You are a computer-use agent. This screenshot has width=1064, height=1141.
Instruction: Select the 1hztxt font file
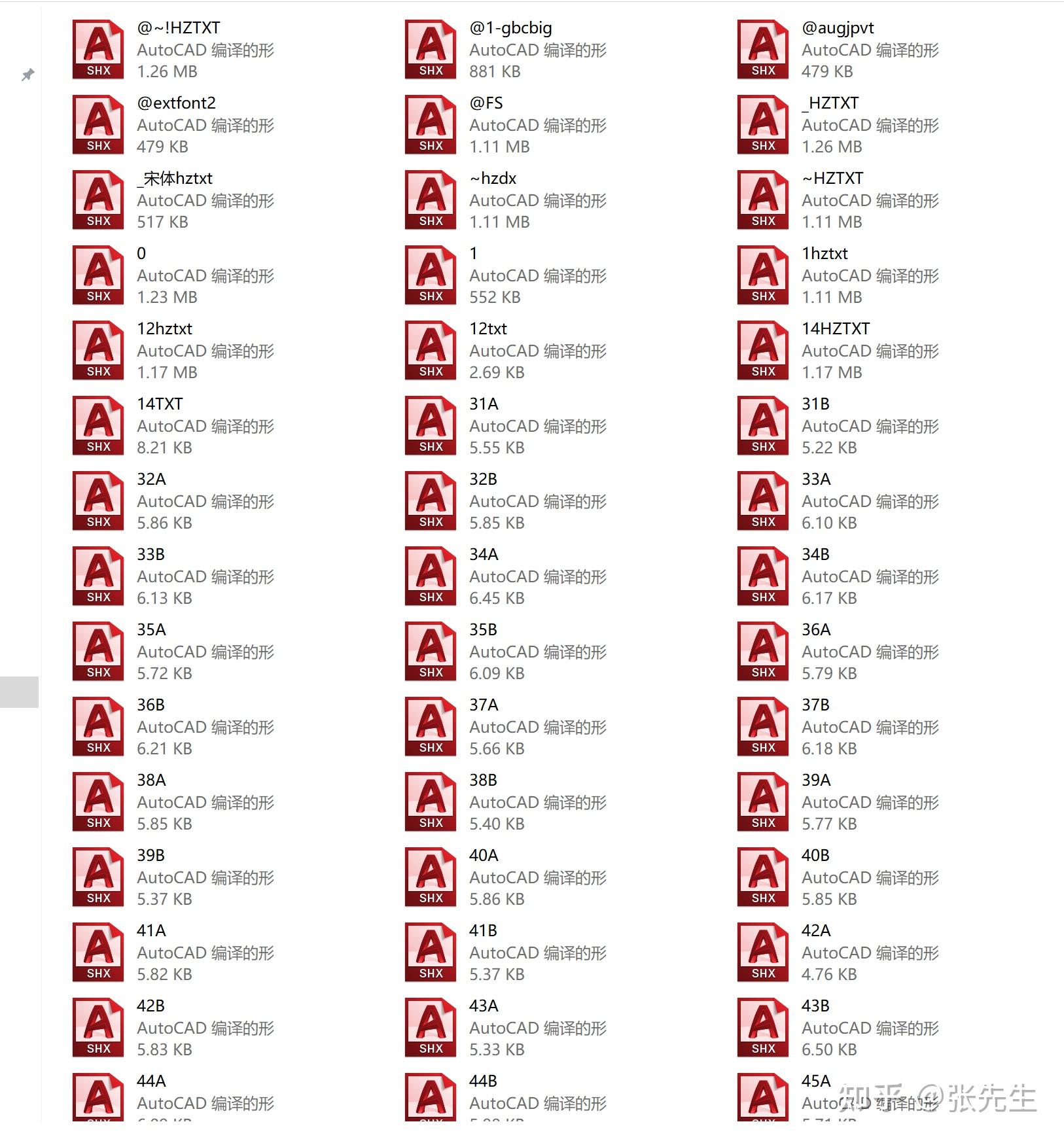click(763, 275)
